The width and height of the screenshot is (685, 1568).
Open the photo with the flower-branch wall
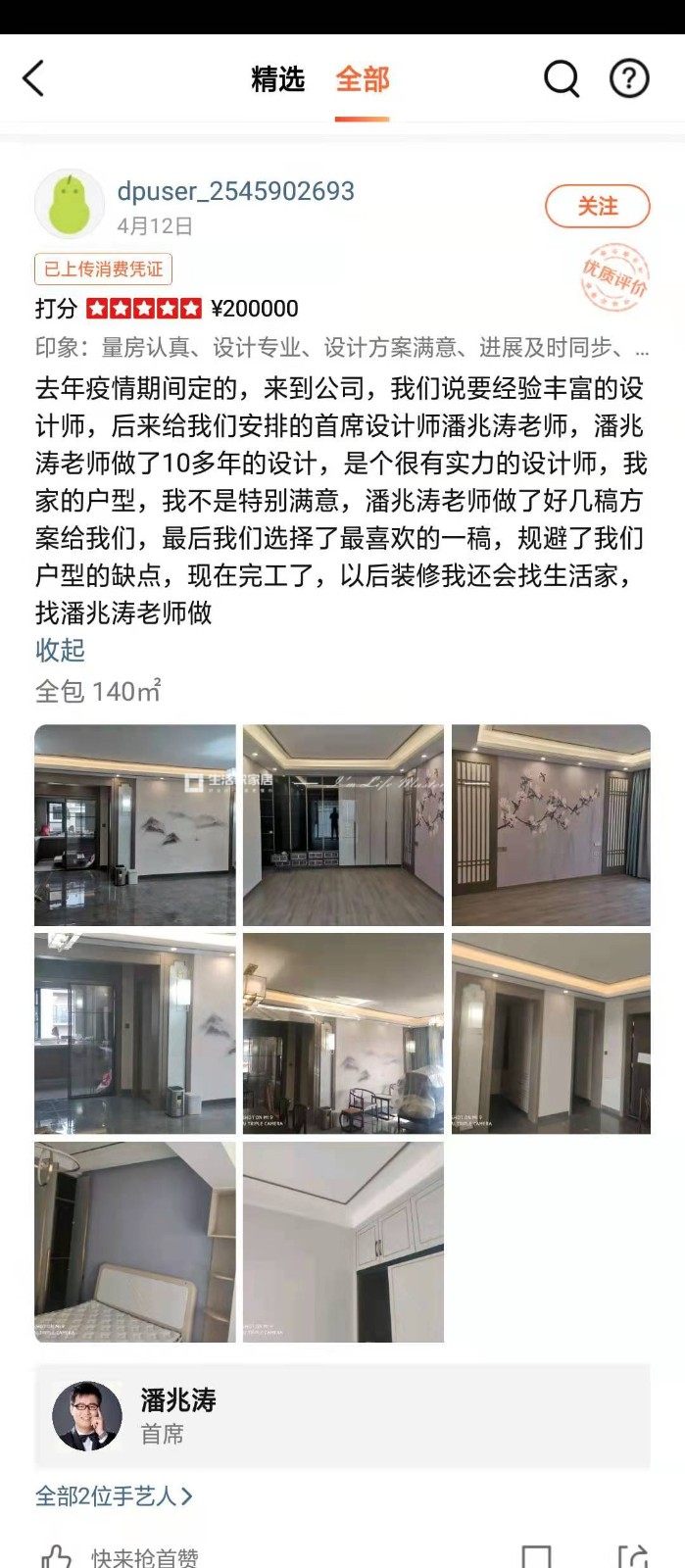click(551, 825)
